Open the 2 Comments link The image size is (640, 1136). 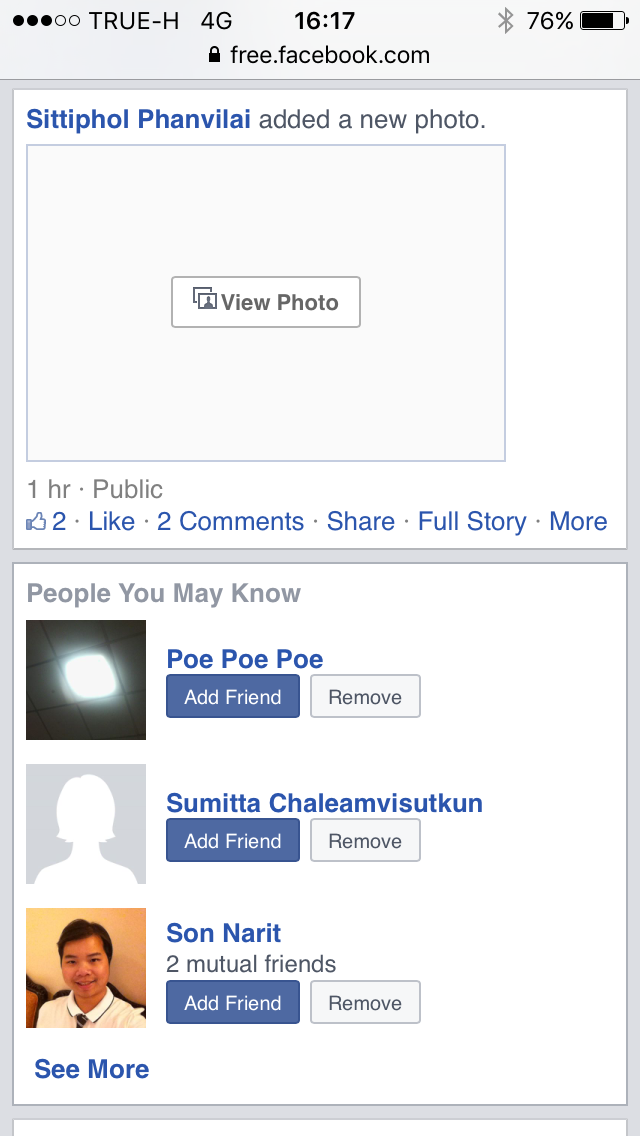tap(230, 521)
